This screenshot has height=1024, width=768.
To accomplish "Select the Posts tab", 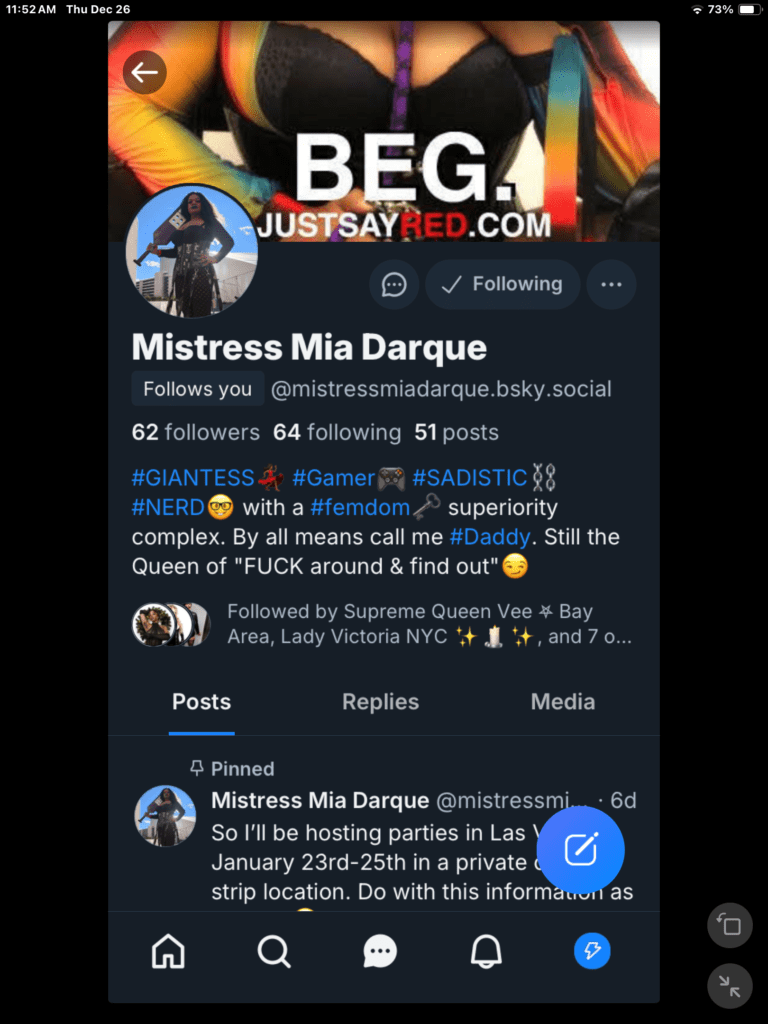I will pyautogui.click(x=201, y=702).
